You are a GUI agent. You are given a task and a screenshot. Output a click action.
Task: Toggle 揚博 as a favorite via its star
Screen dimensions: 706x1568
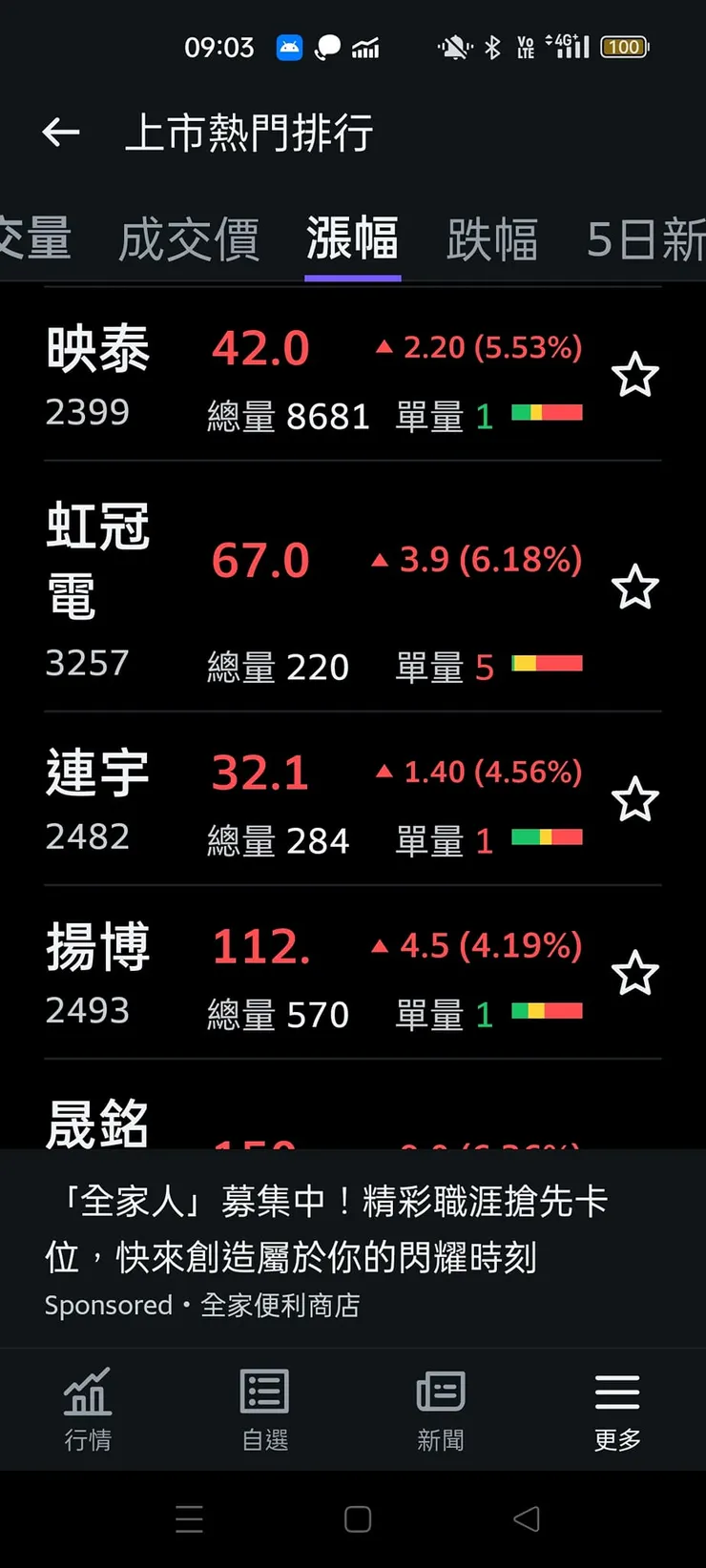tap(635, 973)
